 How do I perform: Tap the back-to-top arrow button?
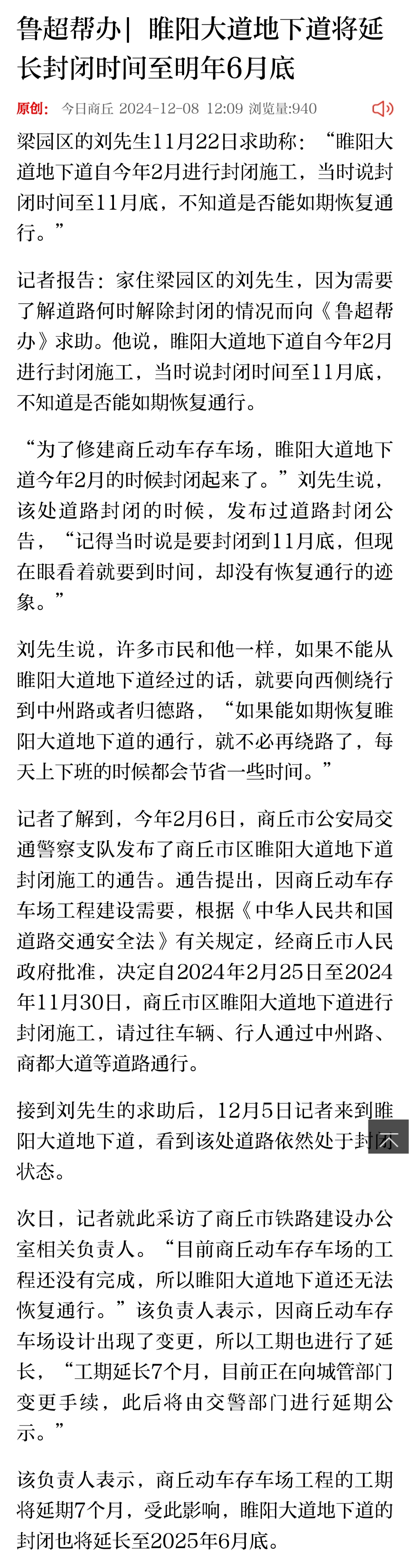pos(388,1136)
